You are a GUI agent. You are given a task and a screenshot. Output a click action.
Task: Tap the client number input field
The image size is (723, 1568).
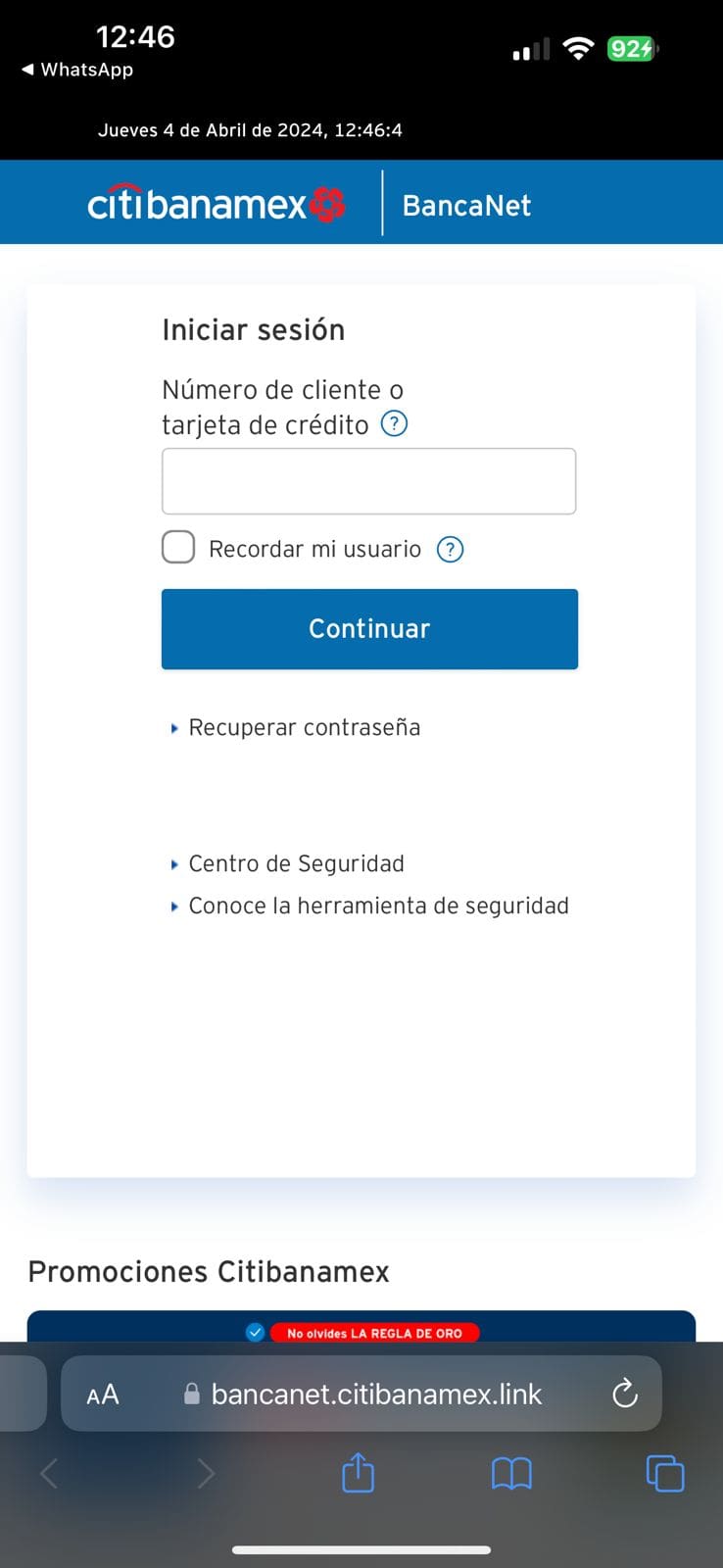pos(368,481)
